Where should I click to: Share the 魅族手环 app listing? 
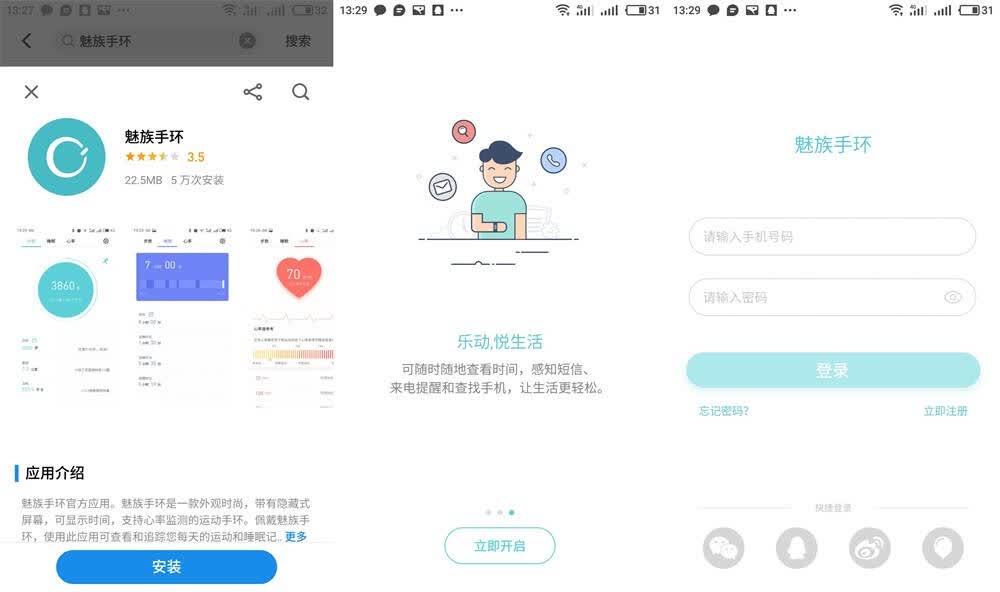tap(253, 92)
